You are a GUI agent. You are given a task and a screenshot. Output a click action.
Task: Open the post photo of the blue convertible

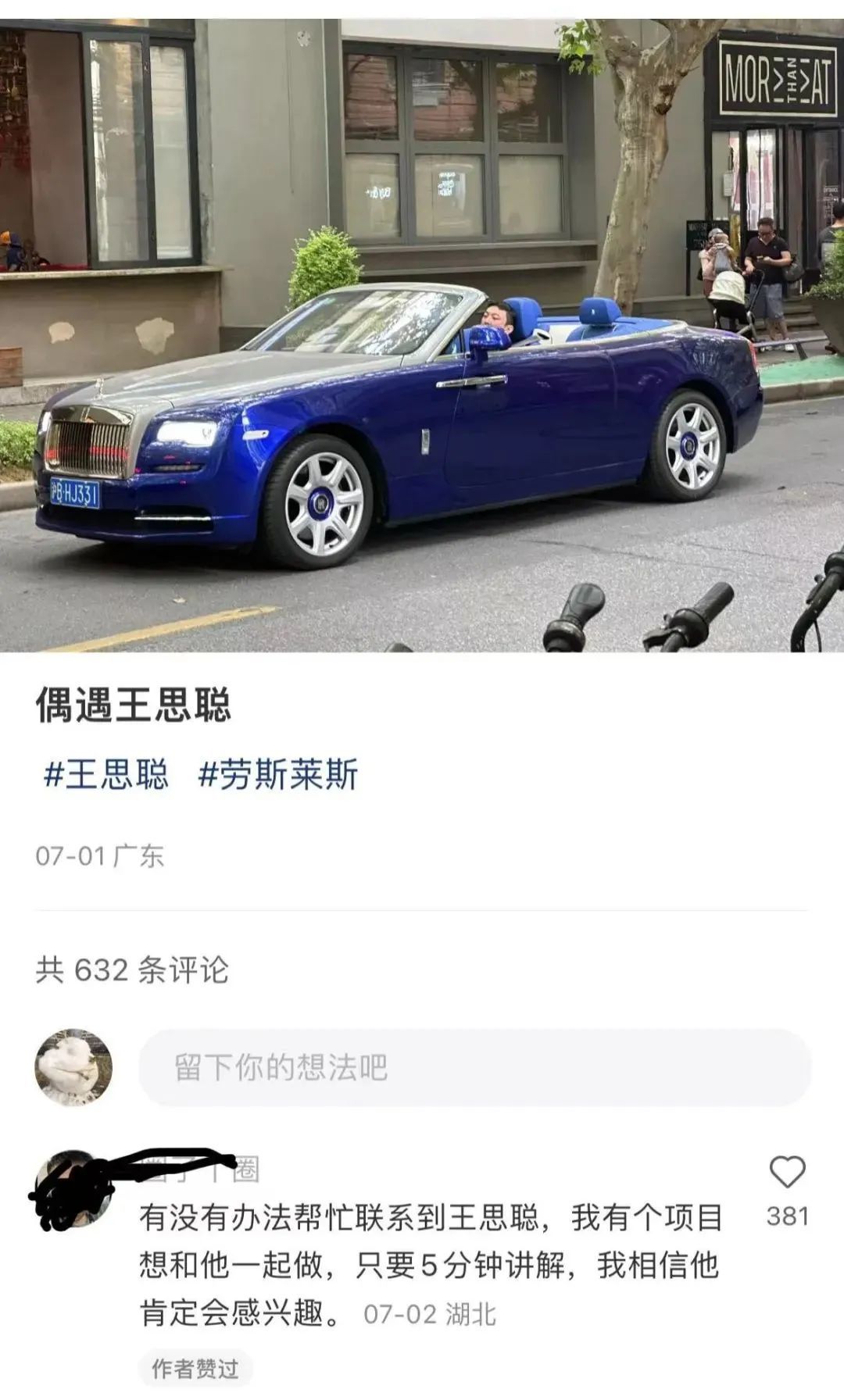coord(422,336)
